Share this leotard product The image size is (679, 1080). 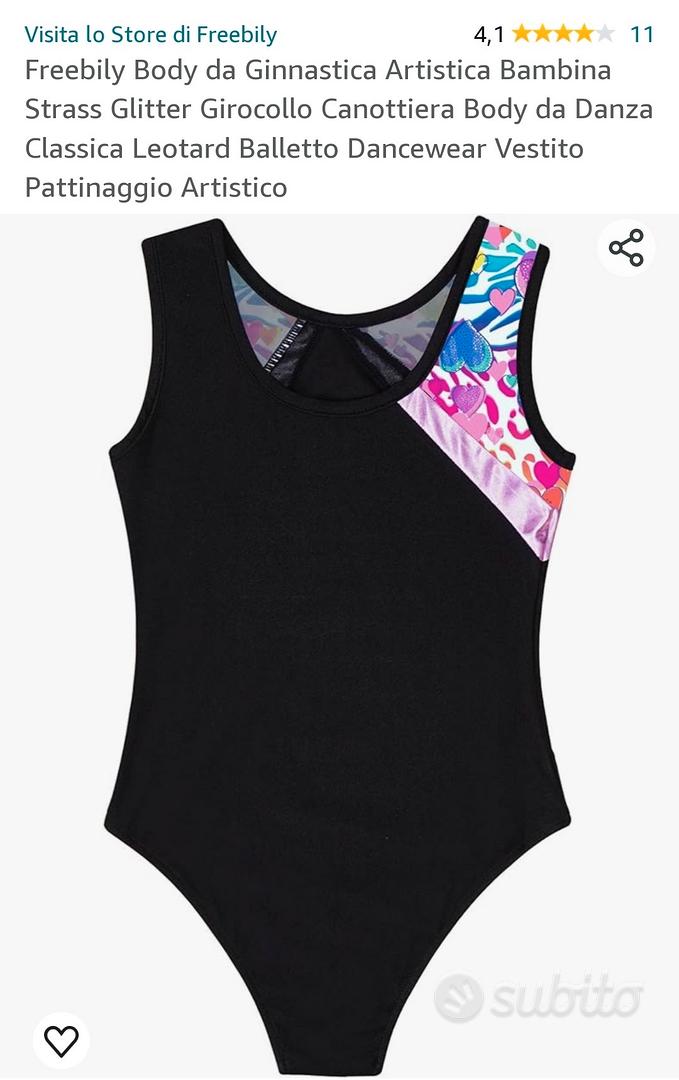pyautogui.click(x=626, y=248)
